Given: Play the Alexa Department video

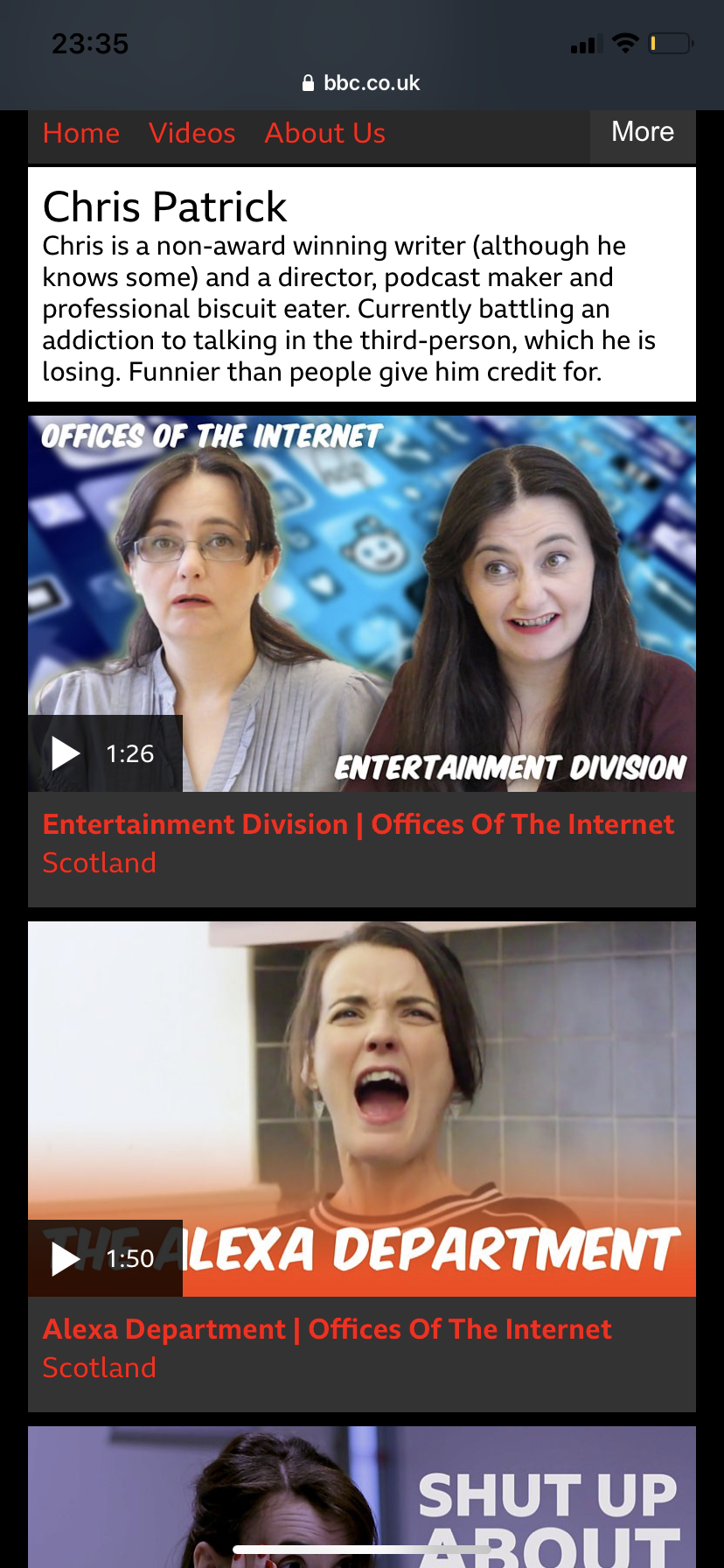Looking at the screenshot, I should [x=105, y=1258].
